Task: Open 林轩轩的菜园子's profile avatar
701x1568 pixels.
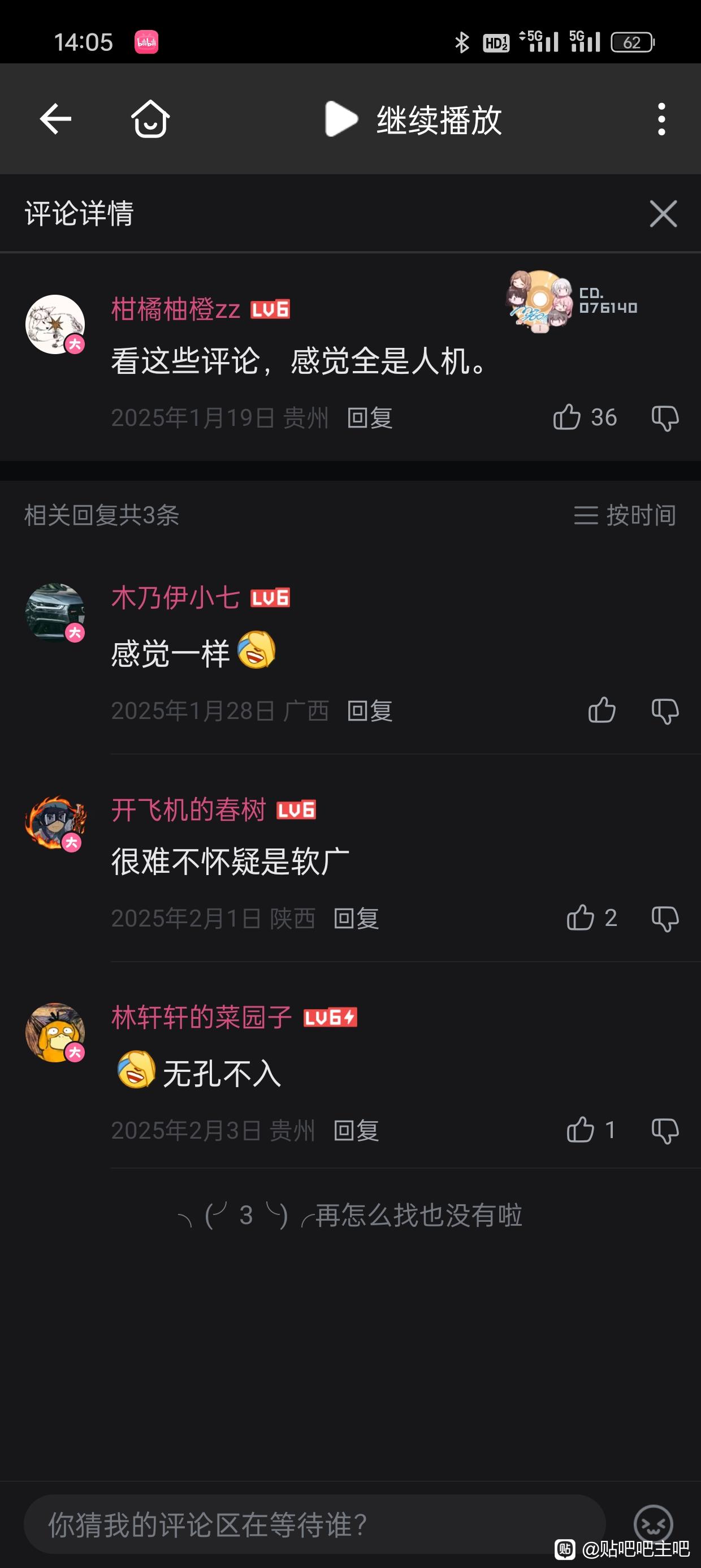Action: click(x=55, y=1032)
